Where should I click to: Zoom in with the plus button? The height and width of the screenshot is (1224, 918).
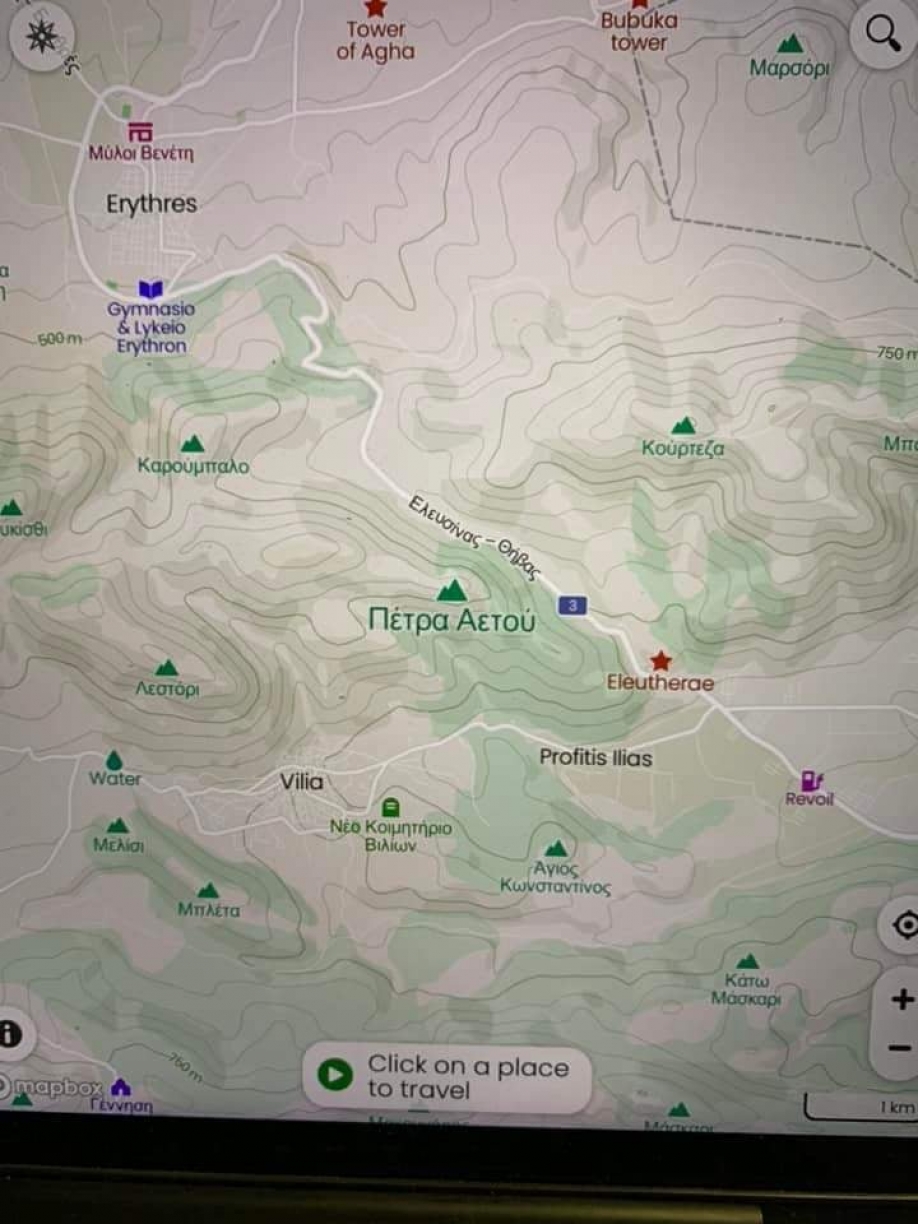[x=902, y=998]
